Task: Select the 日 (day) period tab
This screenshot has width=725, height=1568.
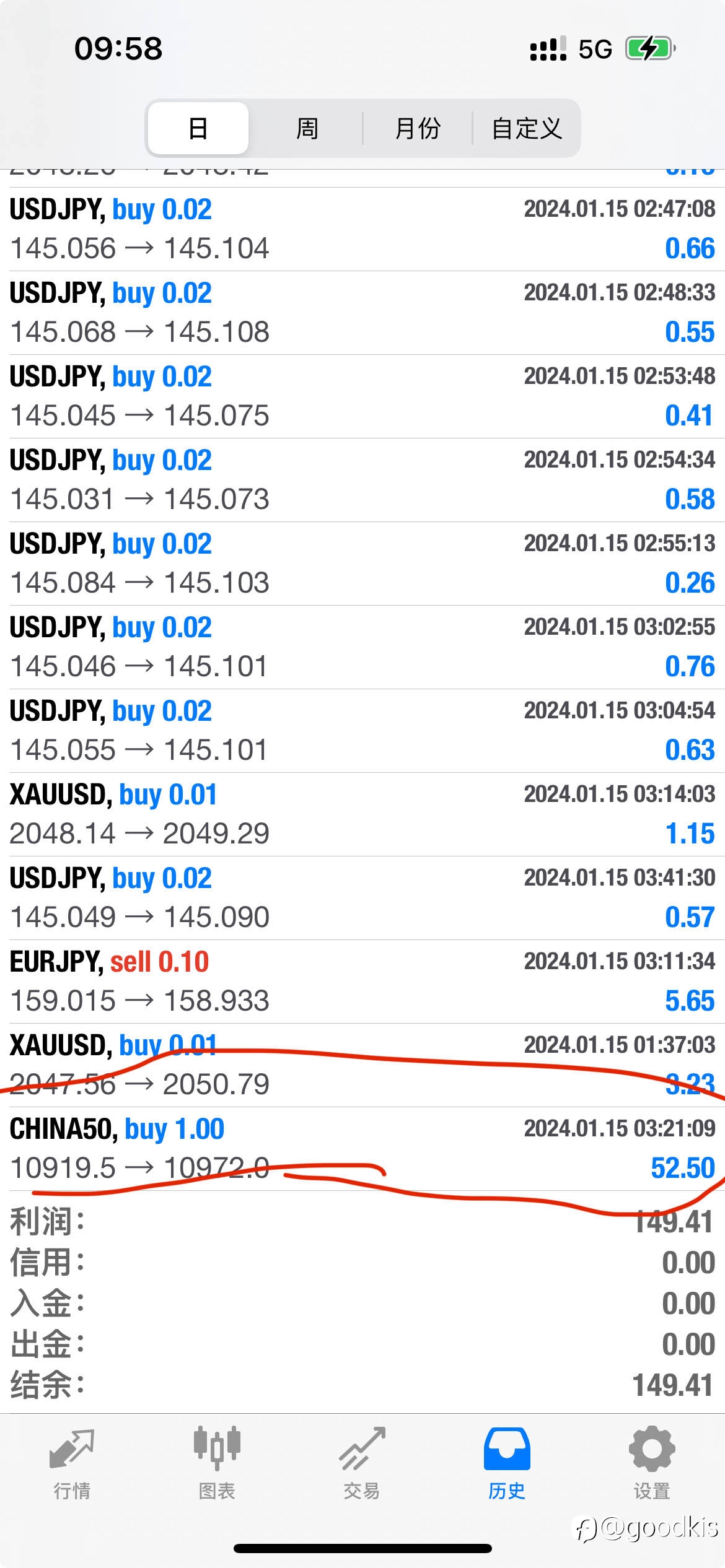Action: click(198, 128)
